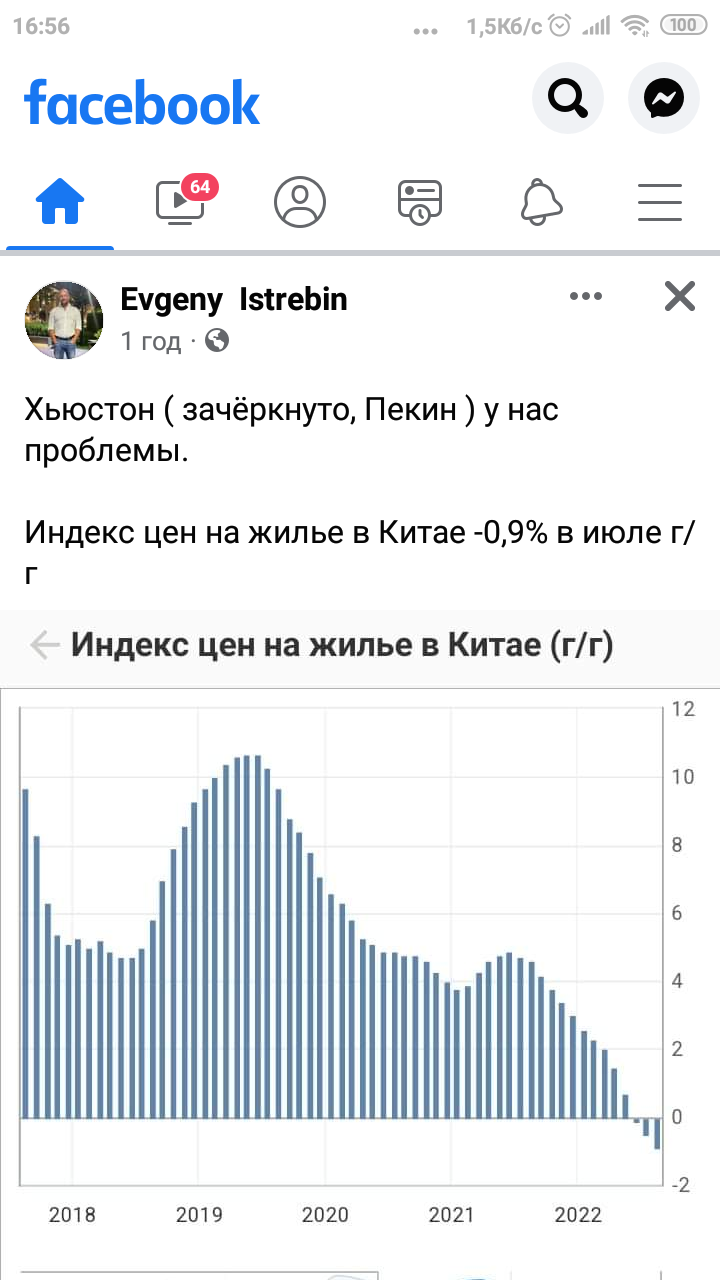Viewport: 720px width, 1280px height.
Task: Open Facebook search
Action: (568, 98)
